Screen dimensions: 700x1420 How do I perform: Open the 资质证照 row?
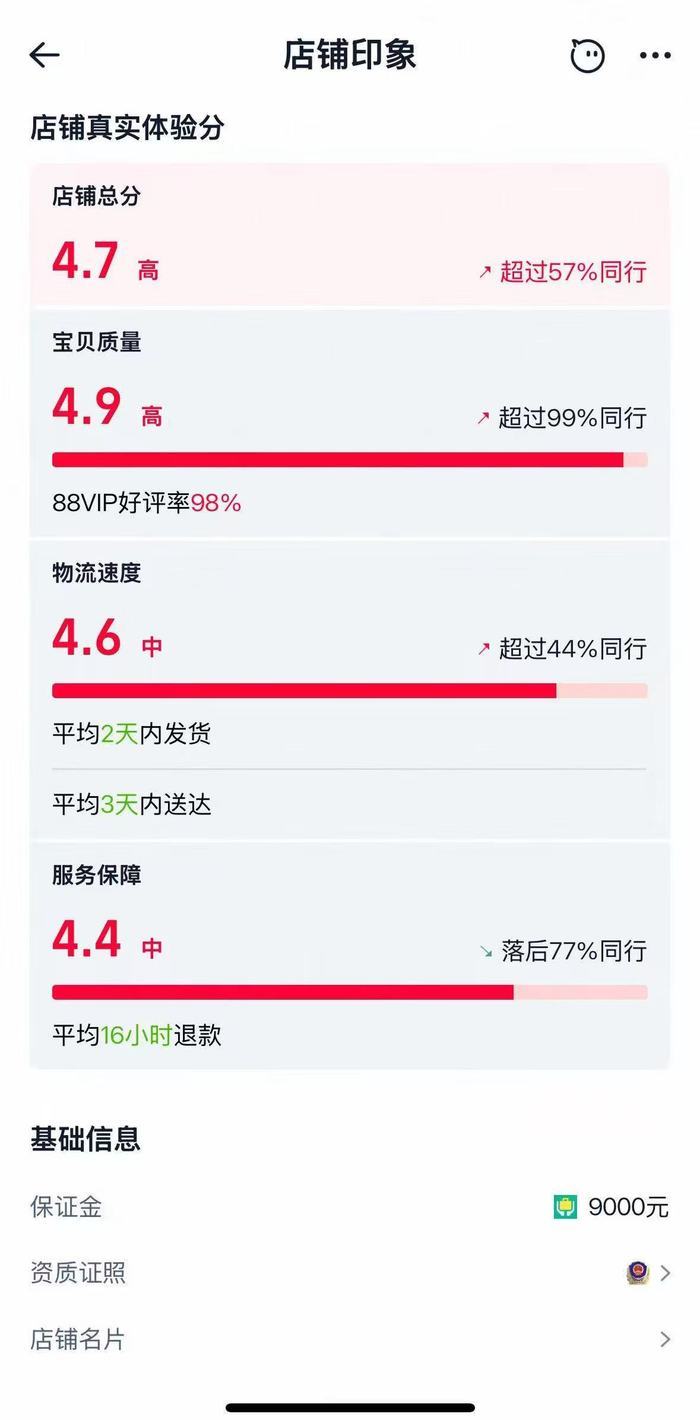click(350, 1273)
